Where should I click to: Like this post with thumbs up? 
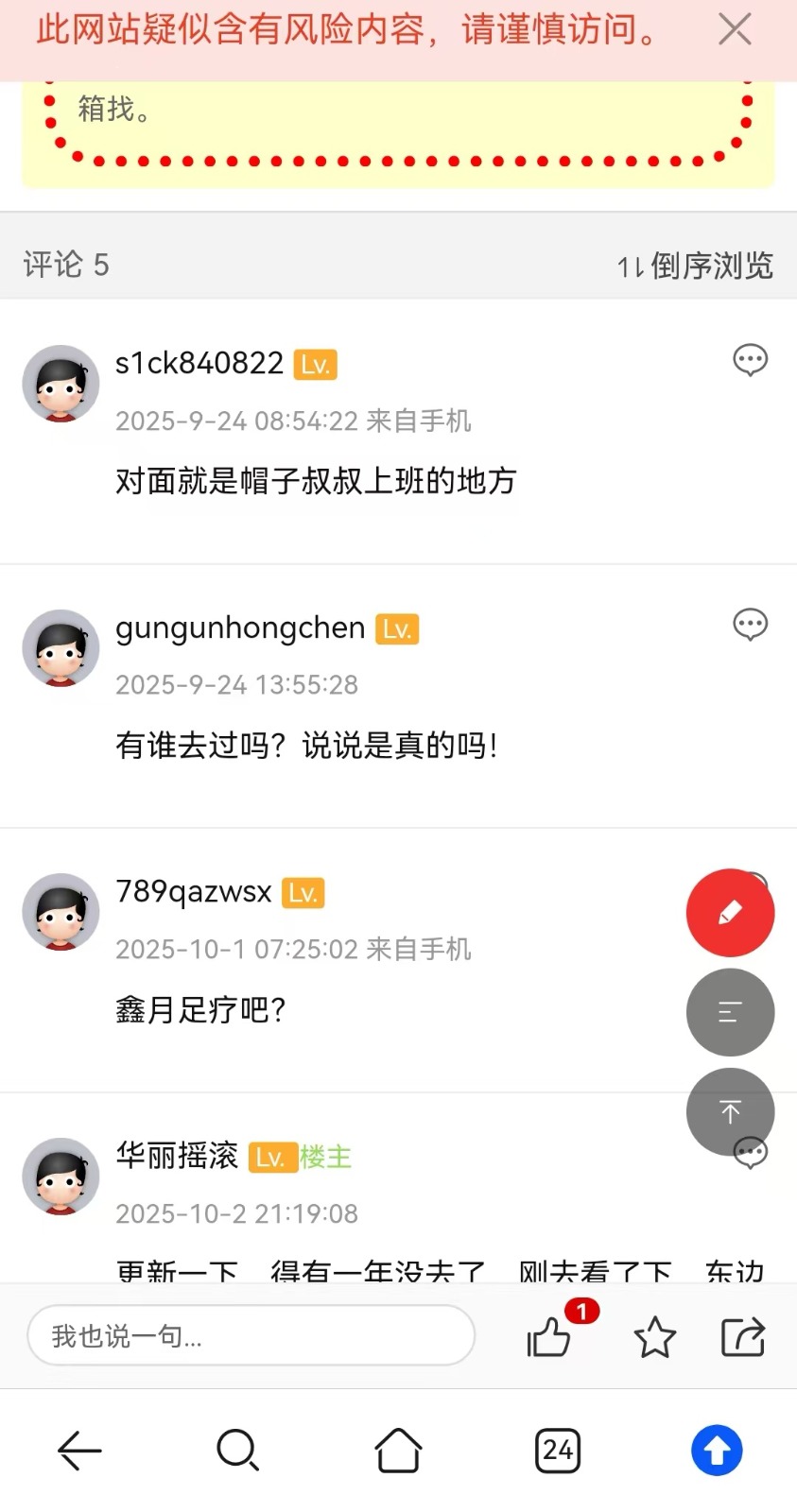click(549, 1337)
